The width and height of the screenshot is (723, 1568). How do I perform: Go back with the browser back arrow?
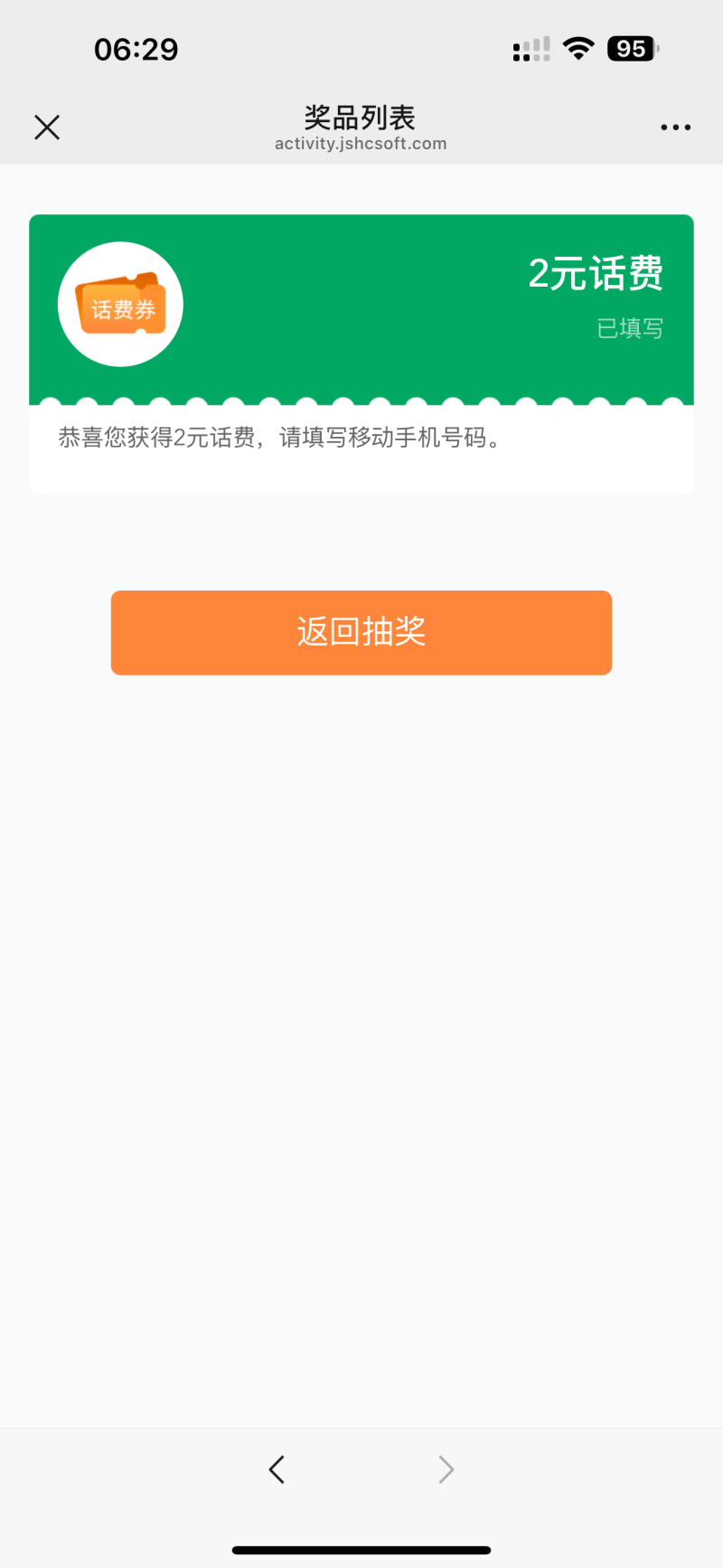click(x=277, y=1469)
